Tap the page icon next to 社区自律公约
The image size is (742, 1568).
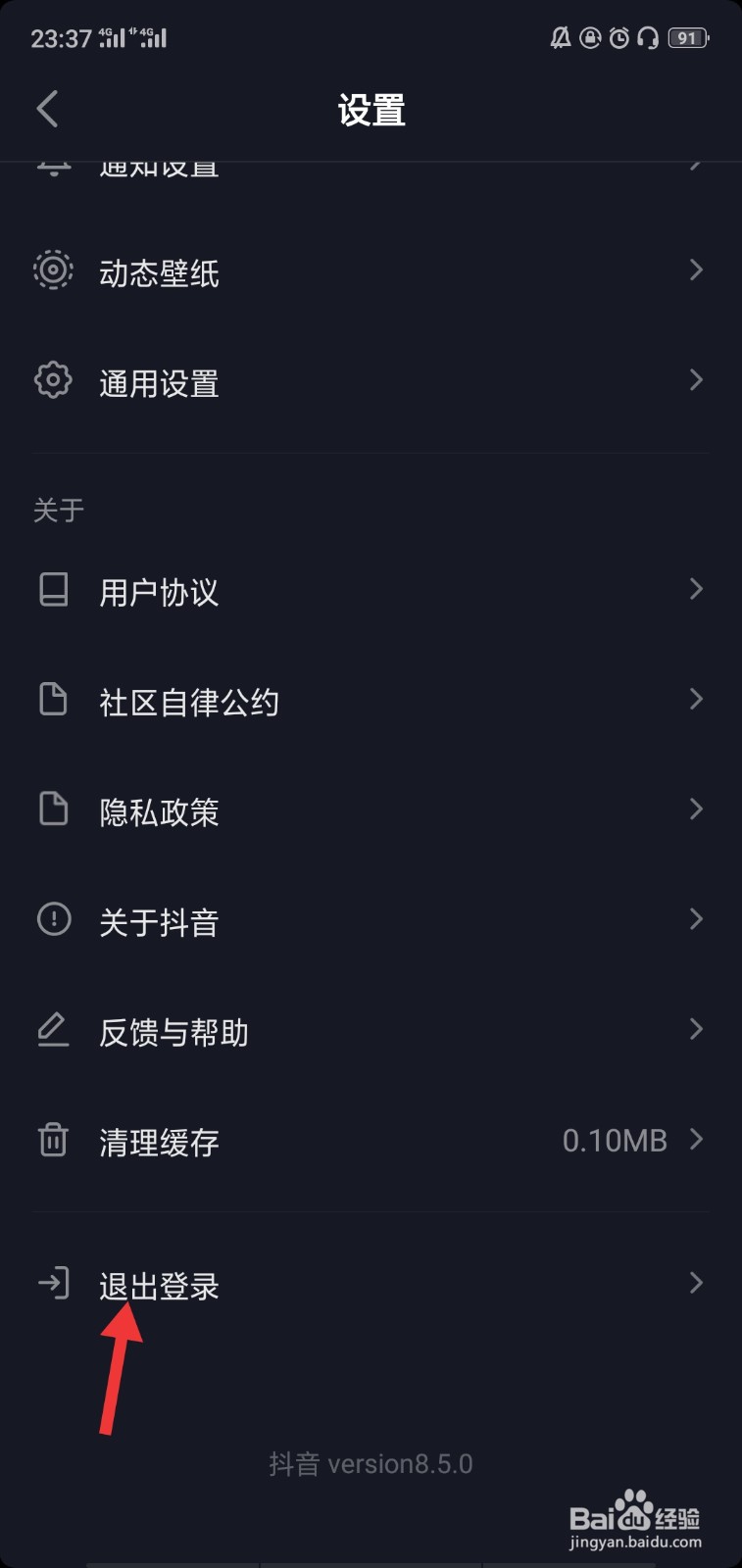tap(53, 699)
